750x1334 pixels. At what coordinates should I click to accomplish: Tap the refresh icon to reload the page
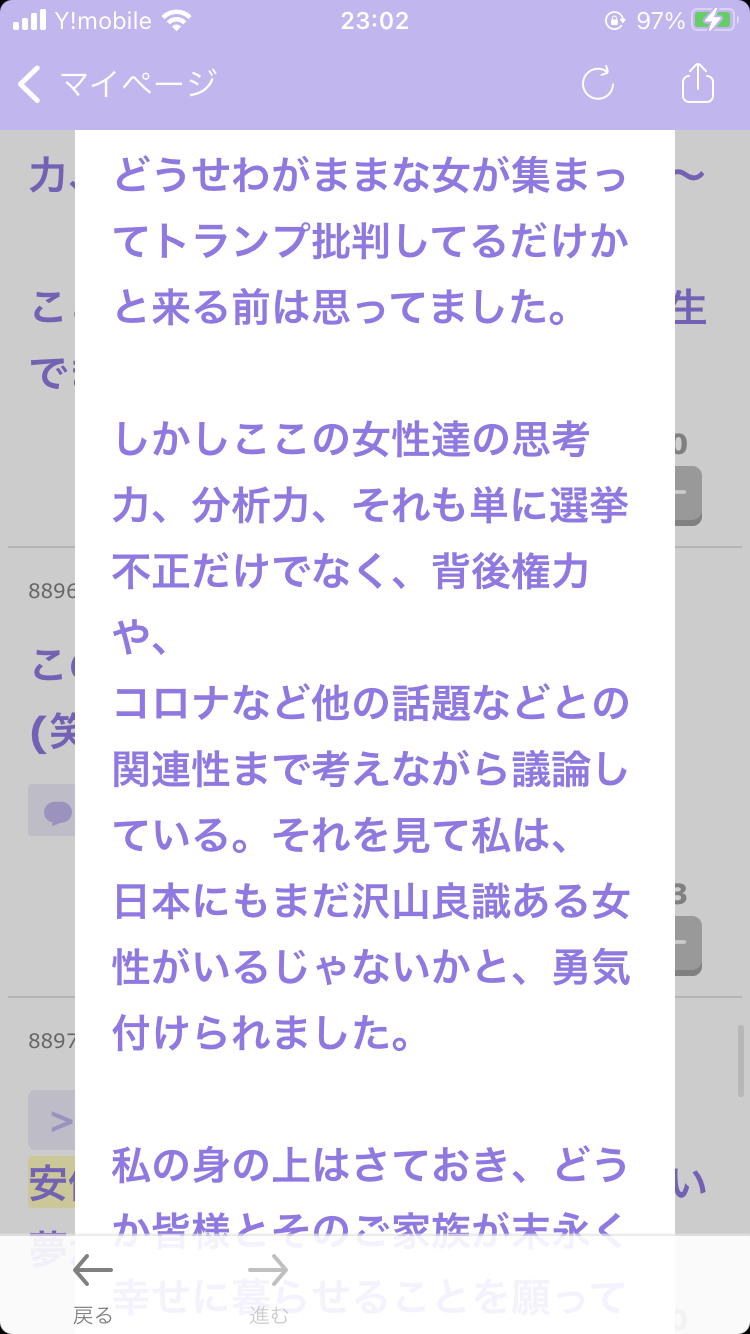click(597, 85)
